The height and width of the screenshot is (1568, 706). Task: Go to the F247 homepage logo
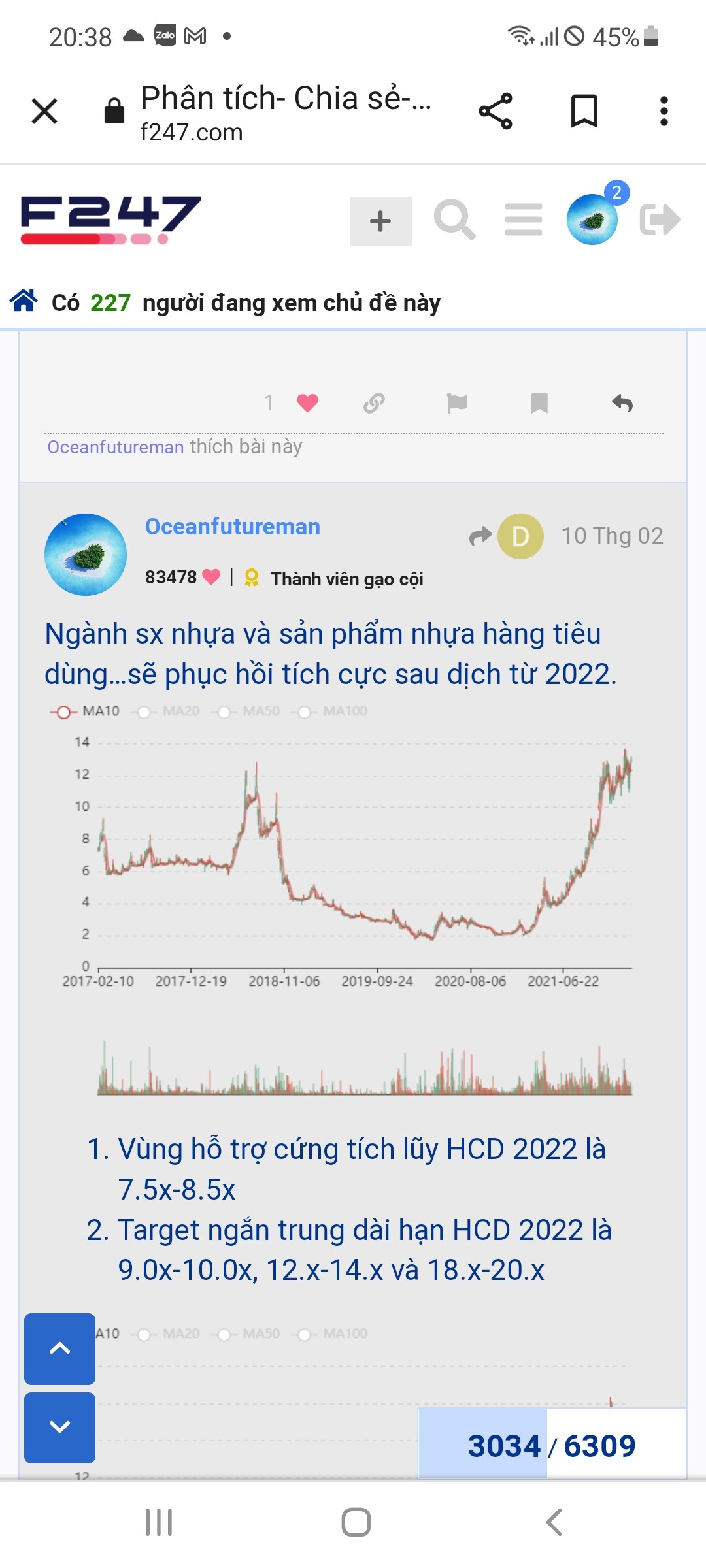(110, 220)
